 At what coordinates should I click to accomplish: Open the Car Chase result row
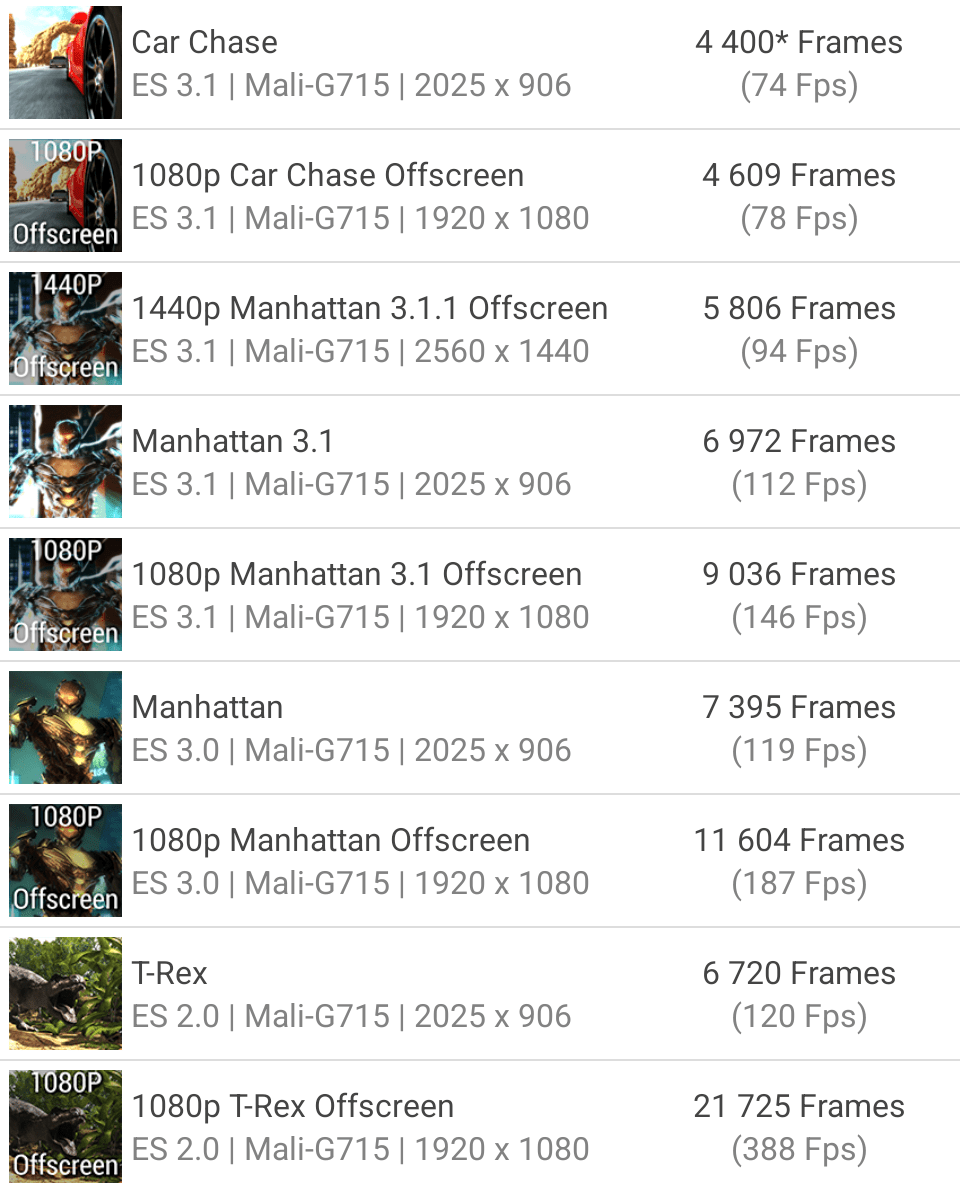[480, 63]
